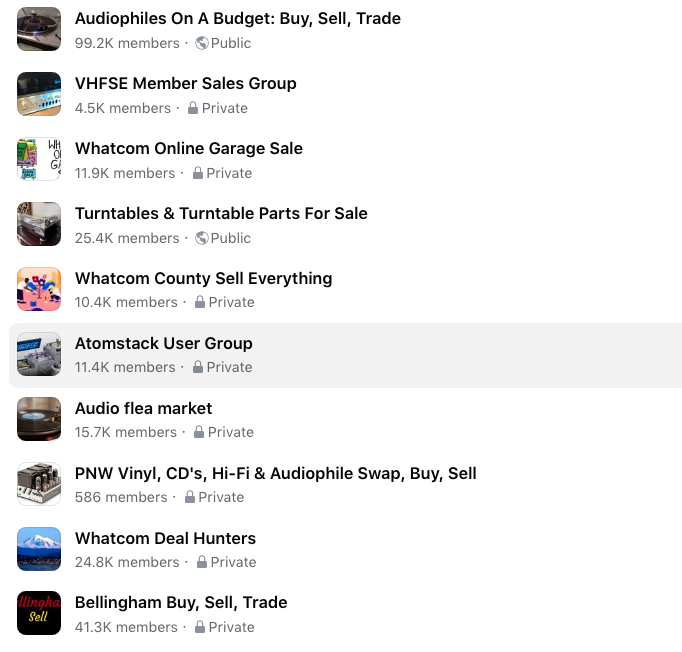Select Whatcom Online Garage Sale group

click(188, 148)
